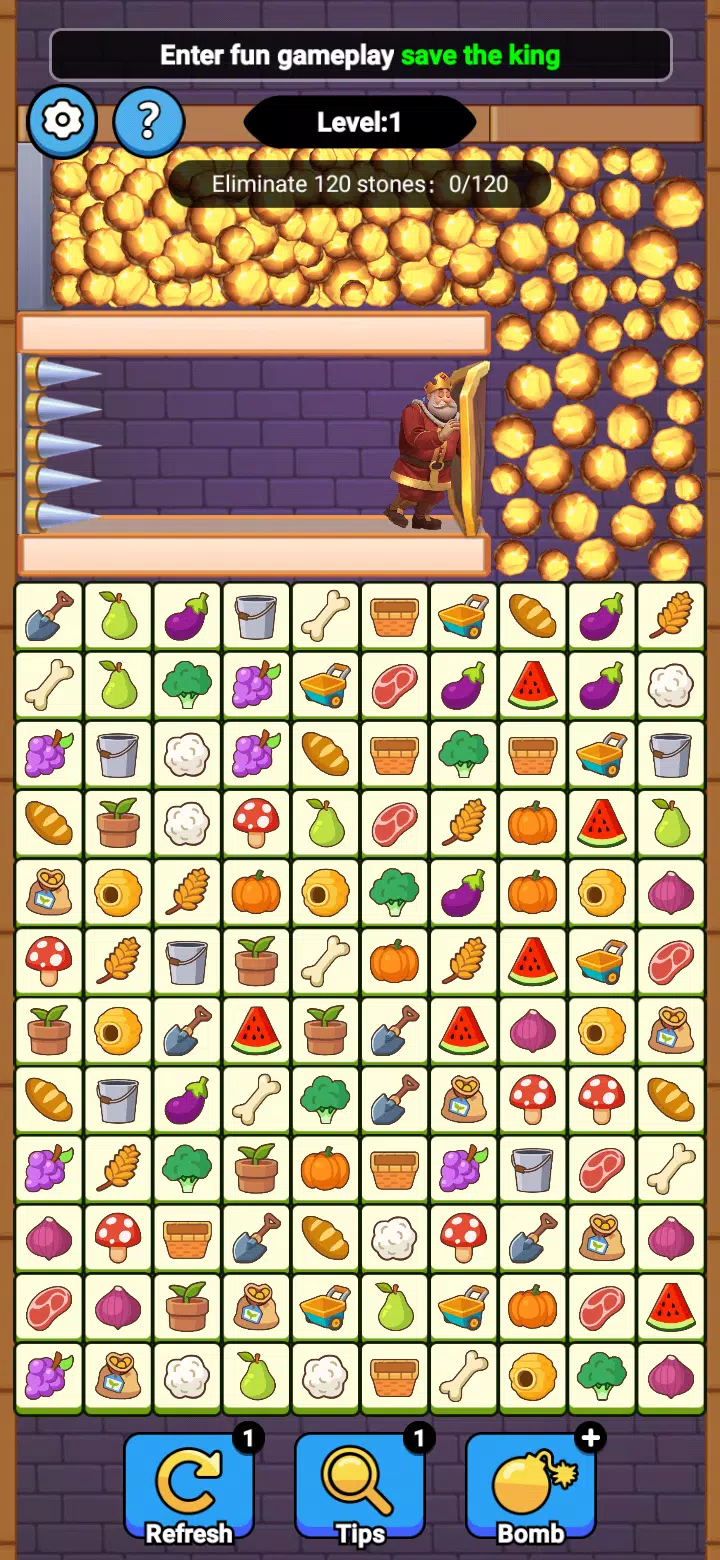Viewport: 720px width, 1560px height.
Task: Open the settings gear
Action: pos(62,122)
